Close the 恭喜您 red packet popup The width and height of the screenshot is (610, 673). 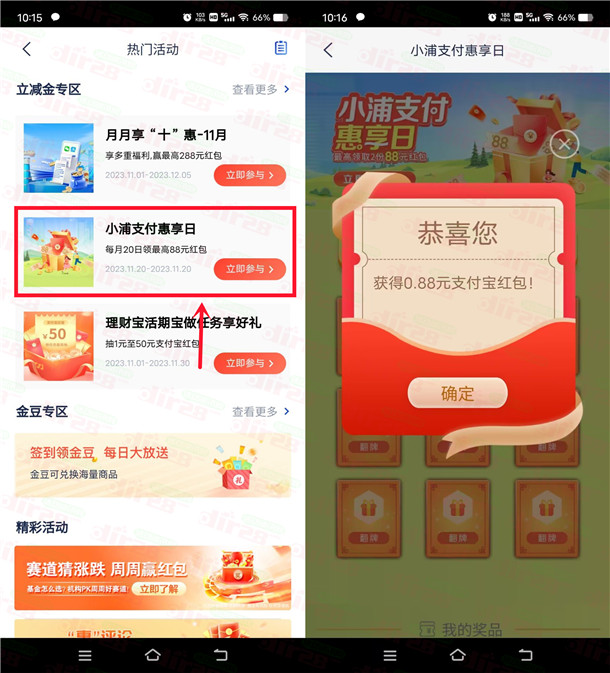pyautogui.click(x=564, y=144)
